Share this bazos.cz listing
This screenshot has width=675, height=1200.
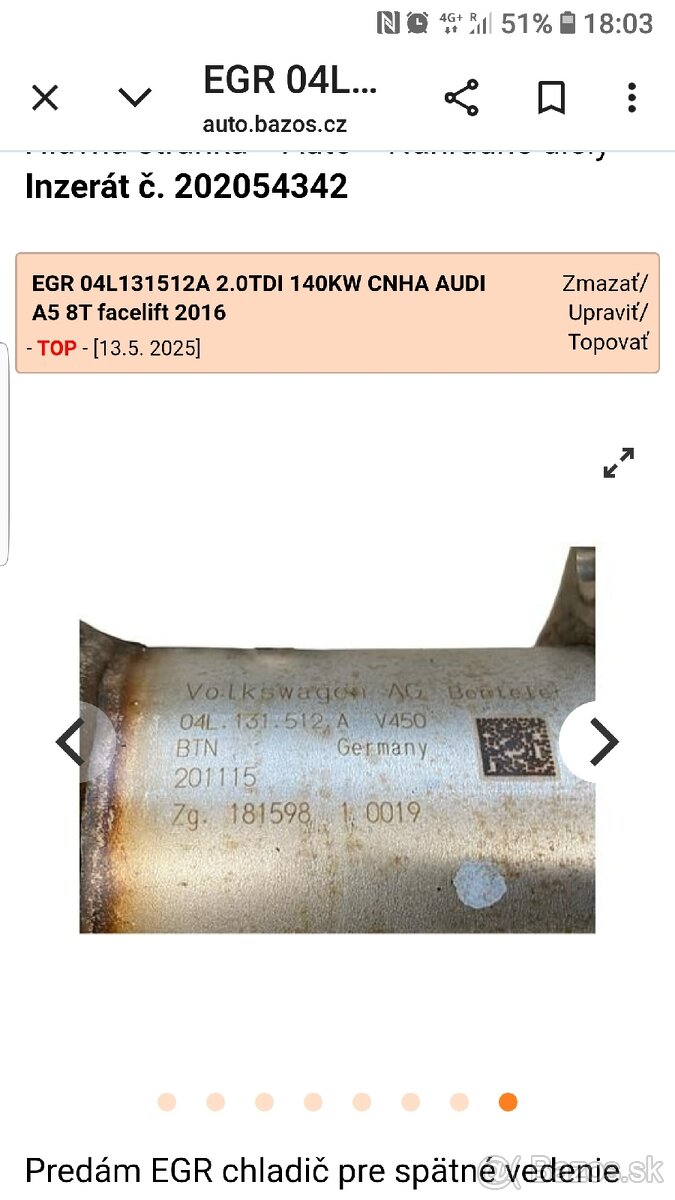pyautogui.click(x=461, y=98)
